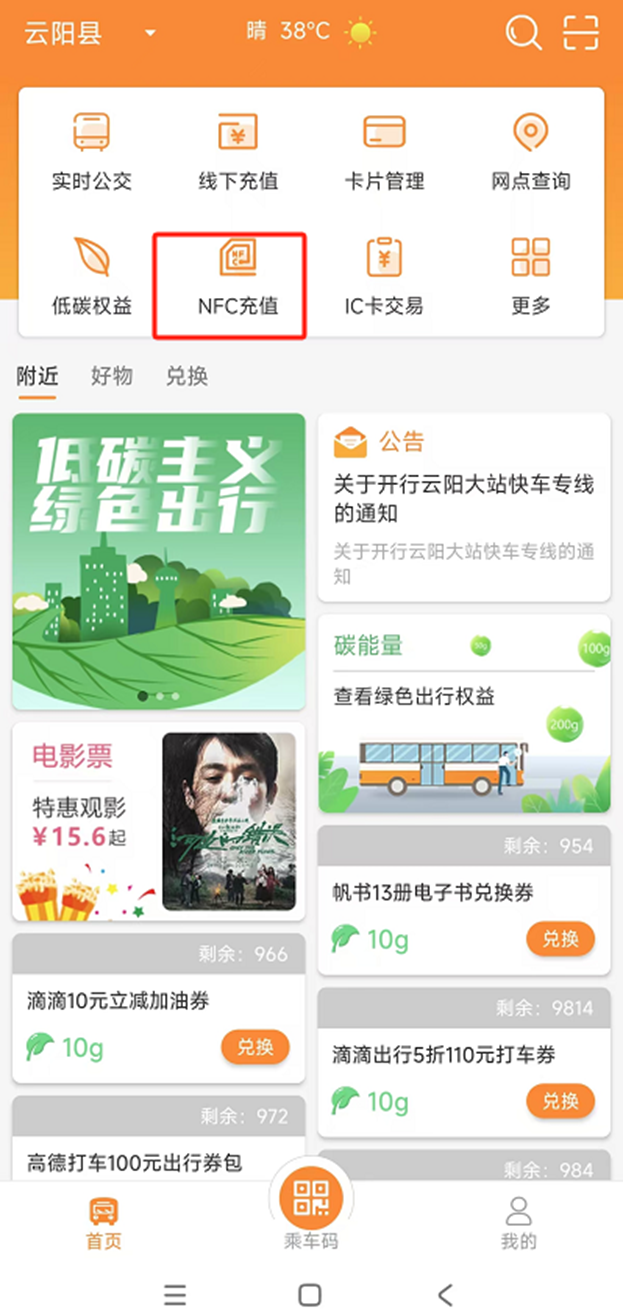The width and height of the screenshot is (623, 1316).
Task: Switch to the 兑换 tab
Action: tap(186, 376)
